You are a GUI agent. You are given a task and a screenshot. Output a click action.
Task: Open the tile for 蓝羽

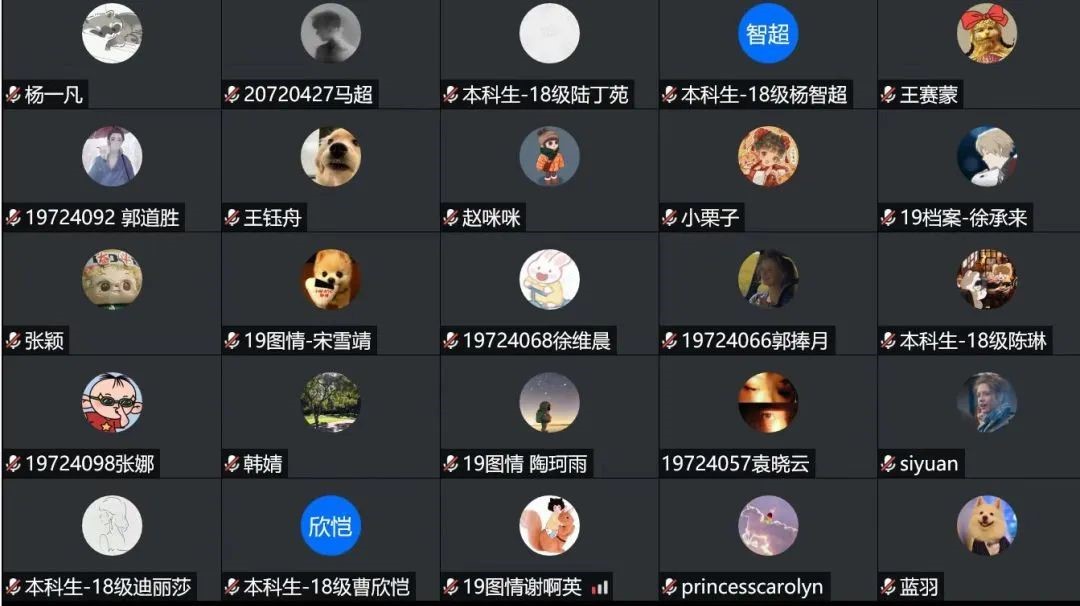[986, 529]
